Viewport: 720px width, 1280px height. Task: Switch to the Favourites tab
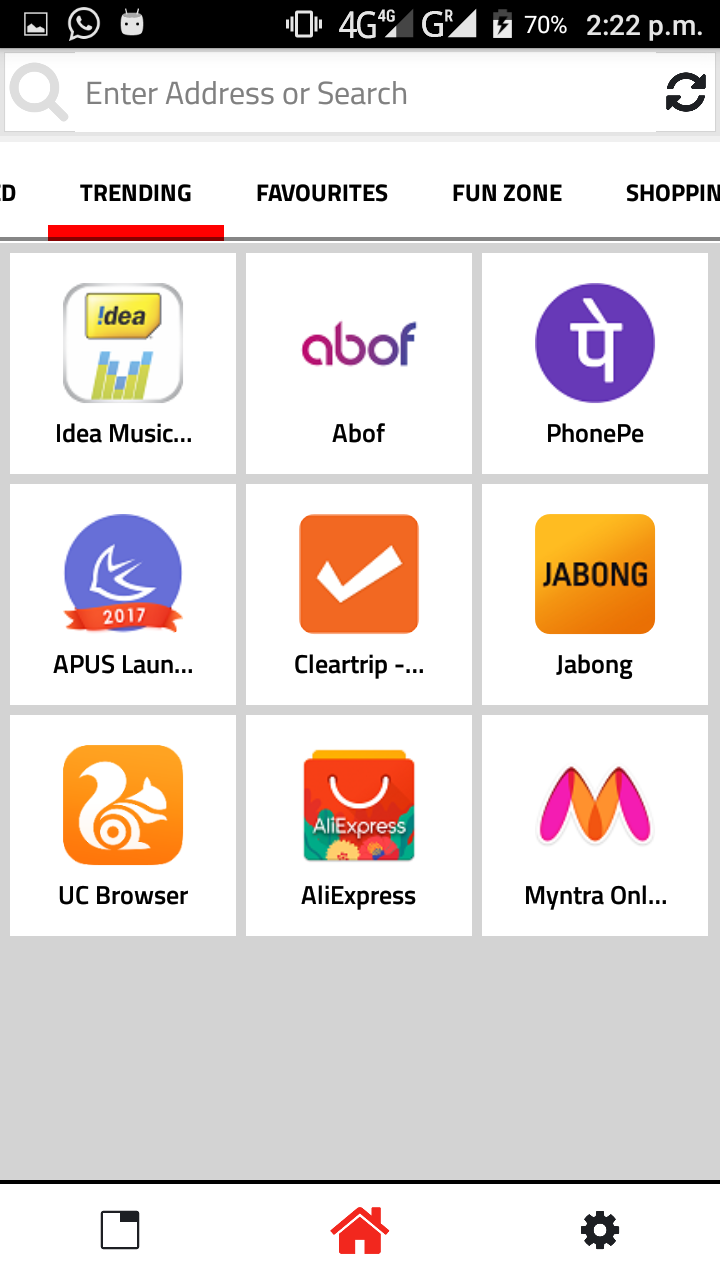(322, 193)
